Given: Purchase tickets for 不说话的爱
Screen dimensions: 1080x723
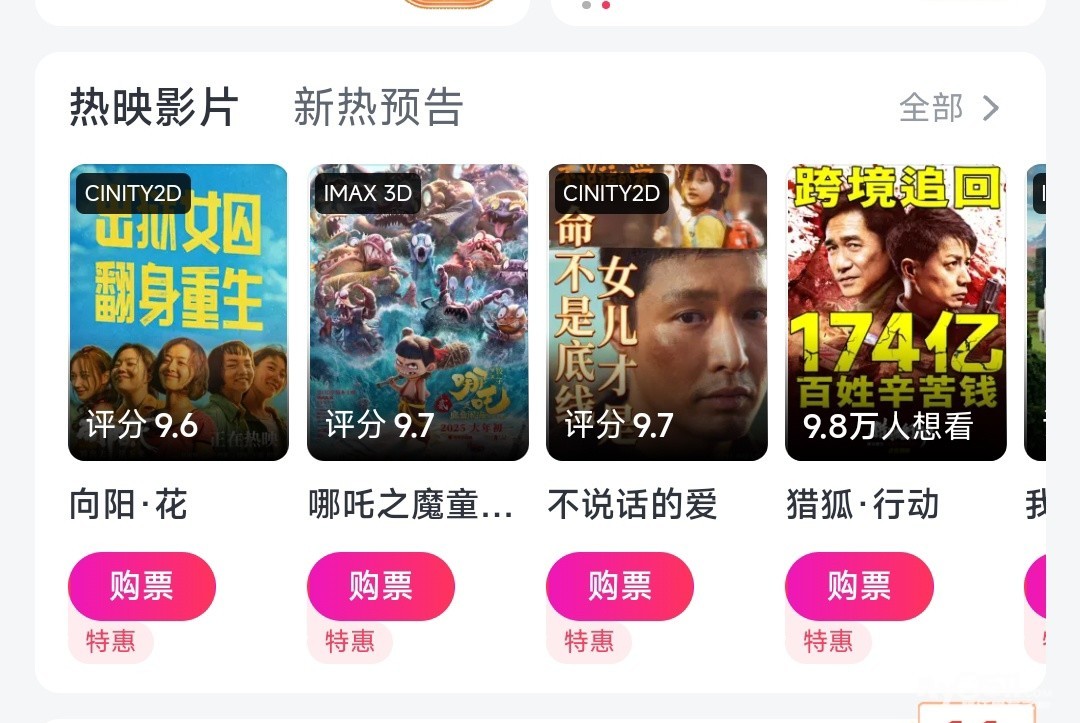Looking at the screenshot, I should (x=620, y=586).
